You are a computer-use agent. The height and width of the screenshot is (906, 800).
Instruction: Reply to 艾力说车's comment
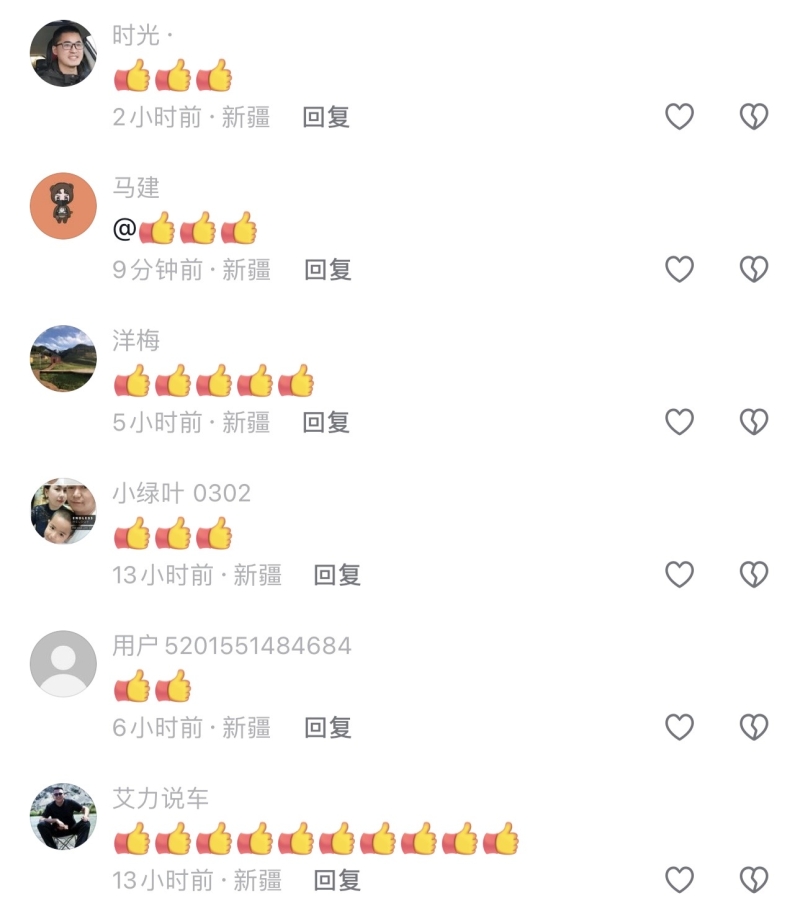337,880
